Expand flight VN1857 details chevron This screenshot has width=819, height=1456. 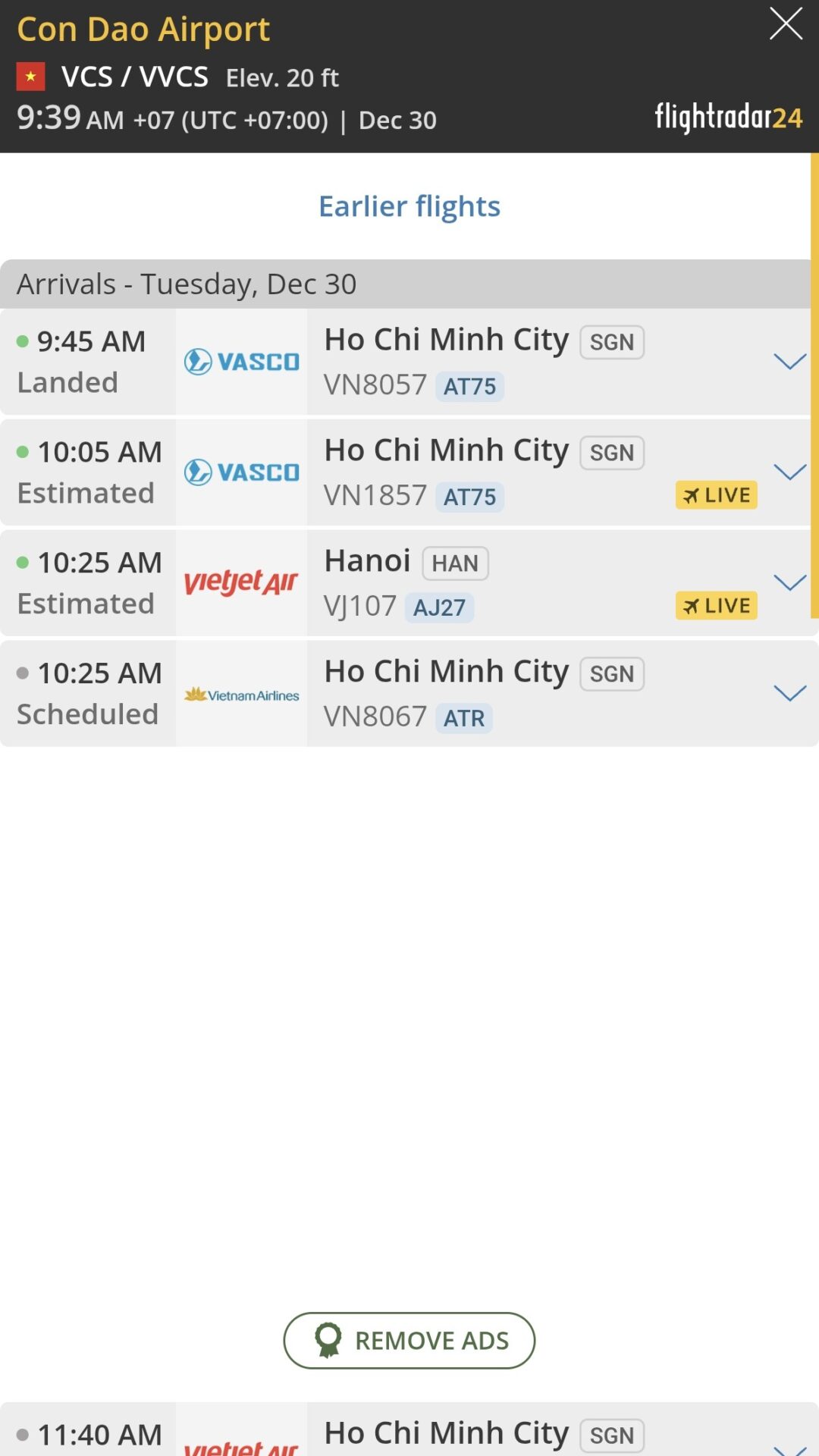(x=789, y=472)
